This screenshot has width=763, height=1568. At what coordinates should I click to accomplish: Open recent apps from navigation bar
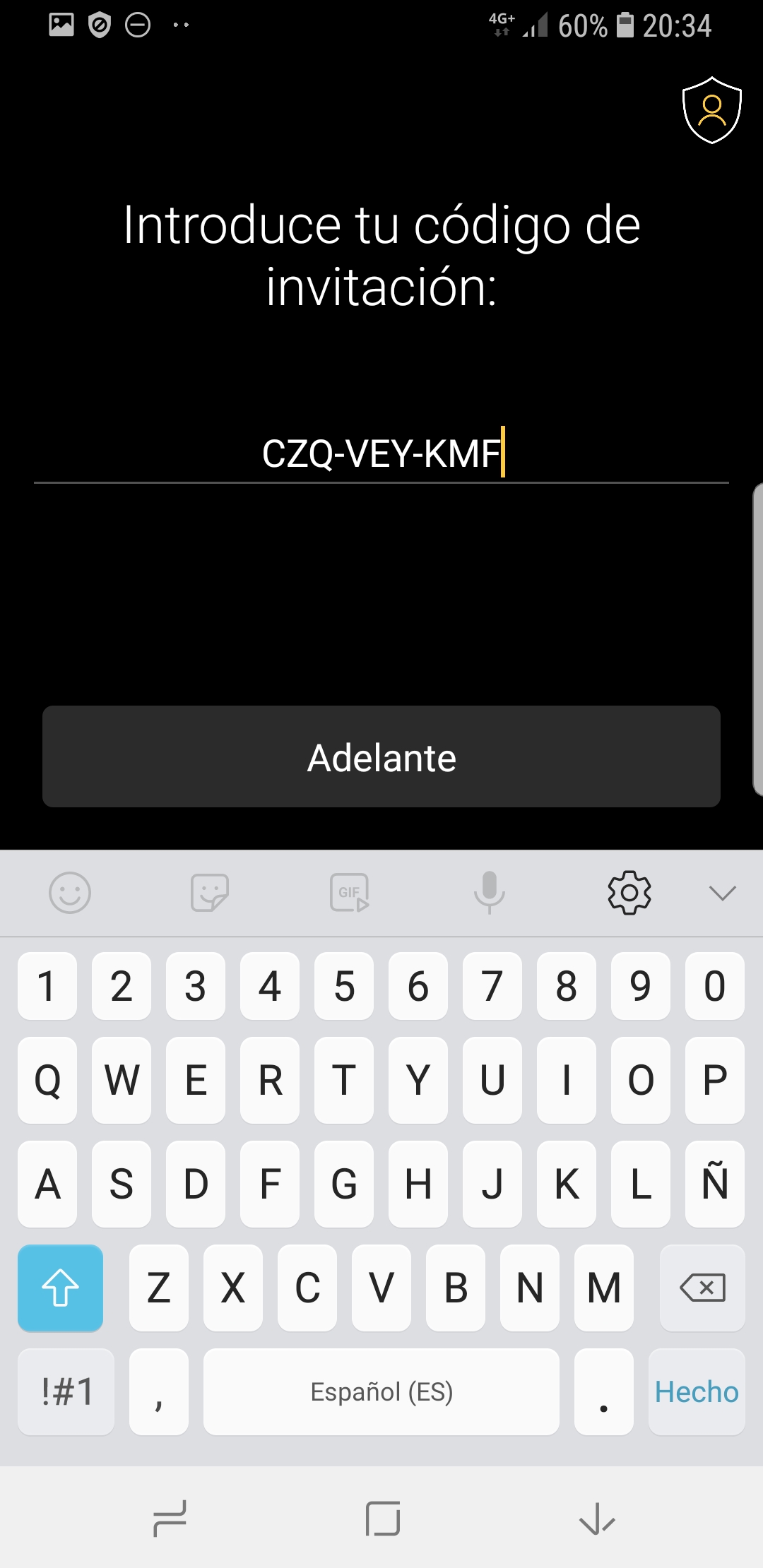click(170, 1519)
